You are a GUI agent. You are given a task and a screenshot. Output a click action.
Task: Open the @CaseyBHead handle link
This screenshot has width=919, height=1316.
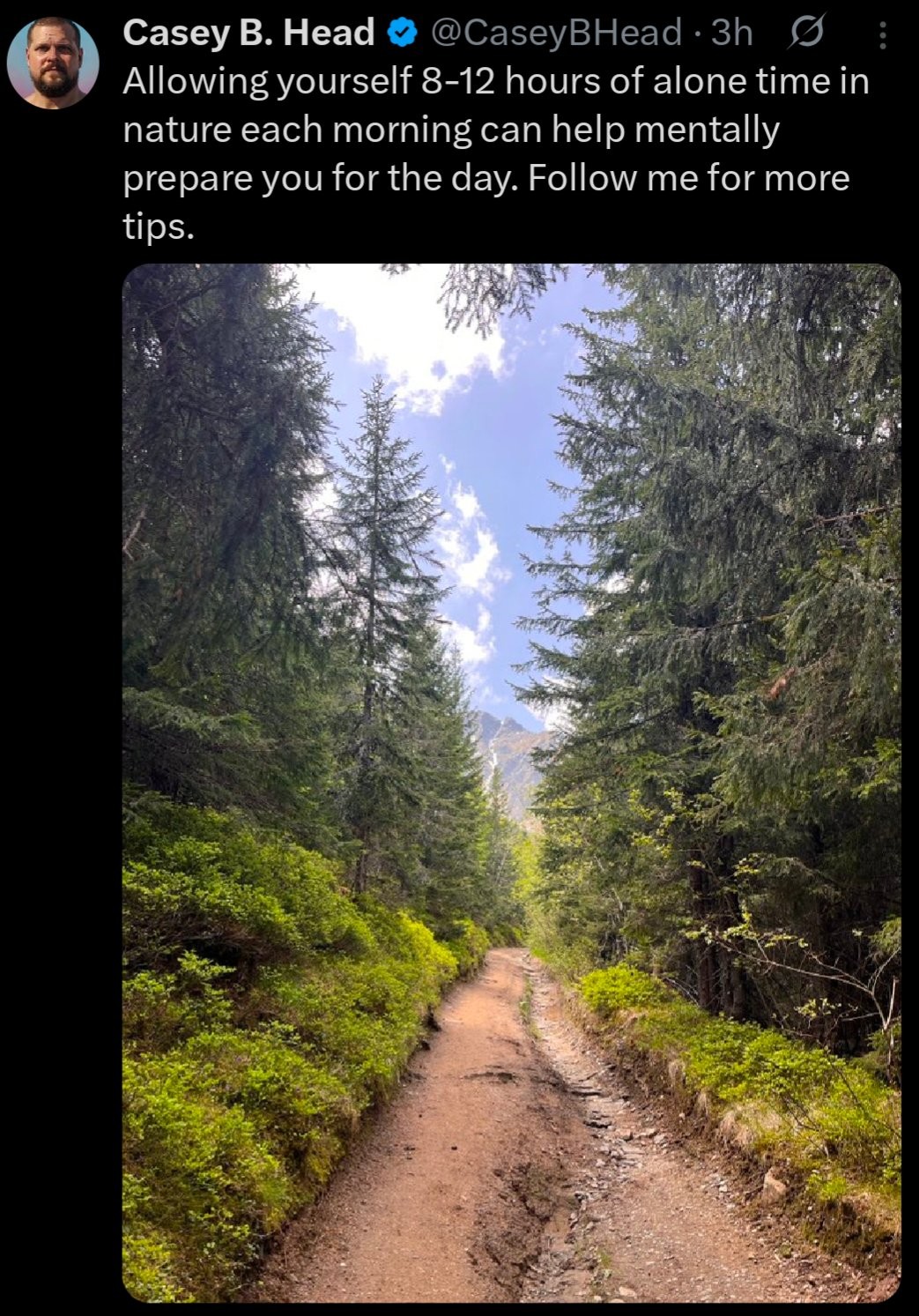pos(556,33)
